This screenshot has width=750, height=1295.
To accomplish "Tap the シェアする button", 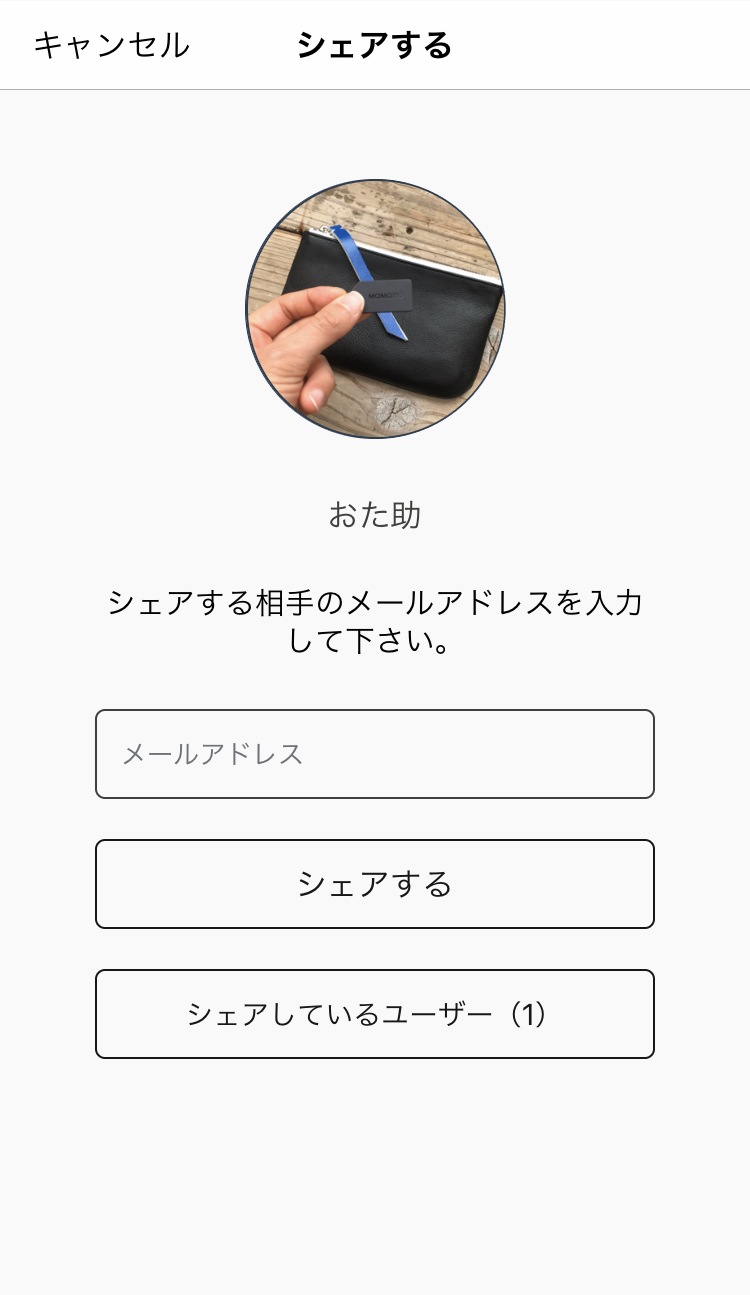I will (375, 884).
